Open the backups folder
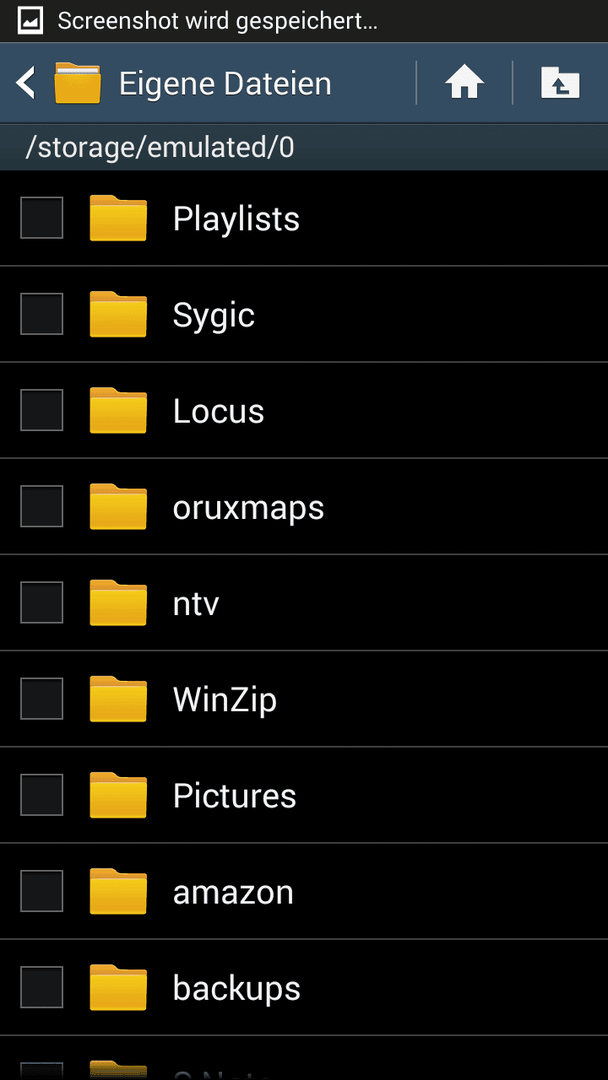Screen dimensions: 608x1080 (304, 988)
